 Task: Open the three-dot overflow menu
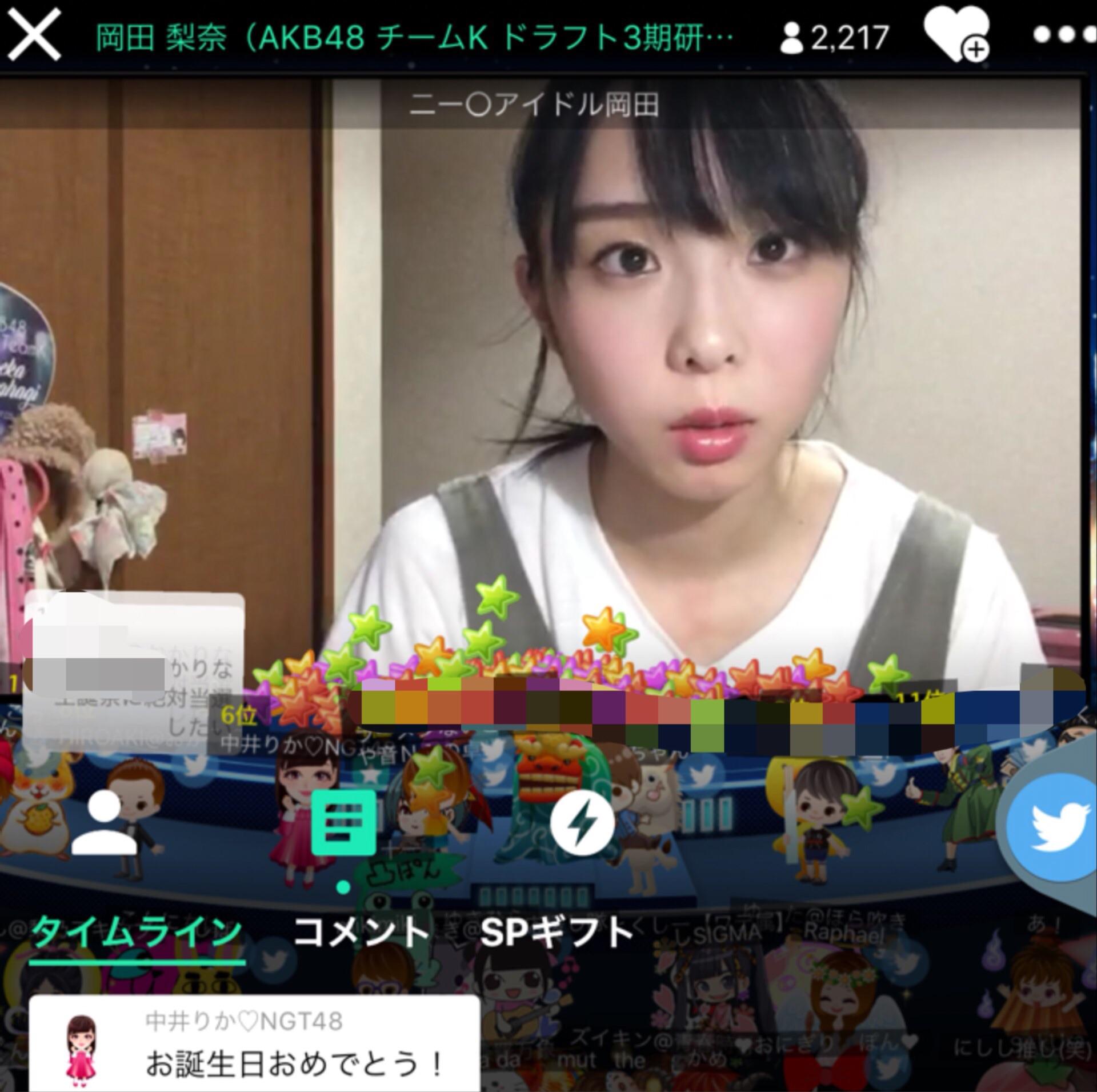(x=1063, y=35)
